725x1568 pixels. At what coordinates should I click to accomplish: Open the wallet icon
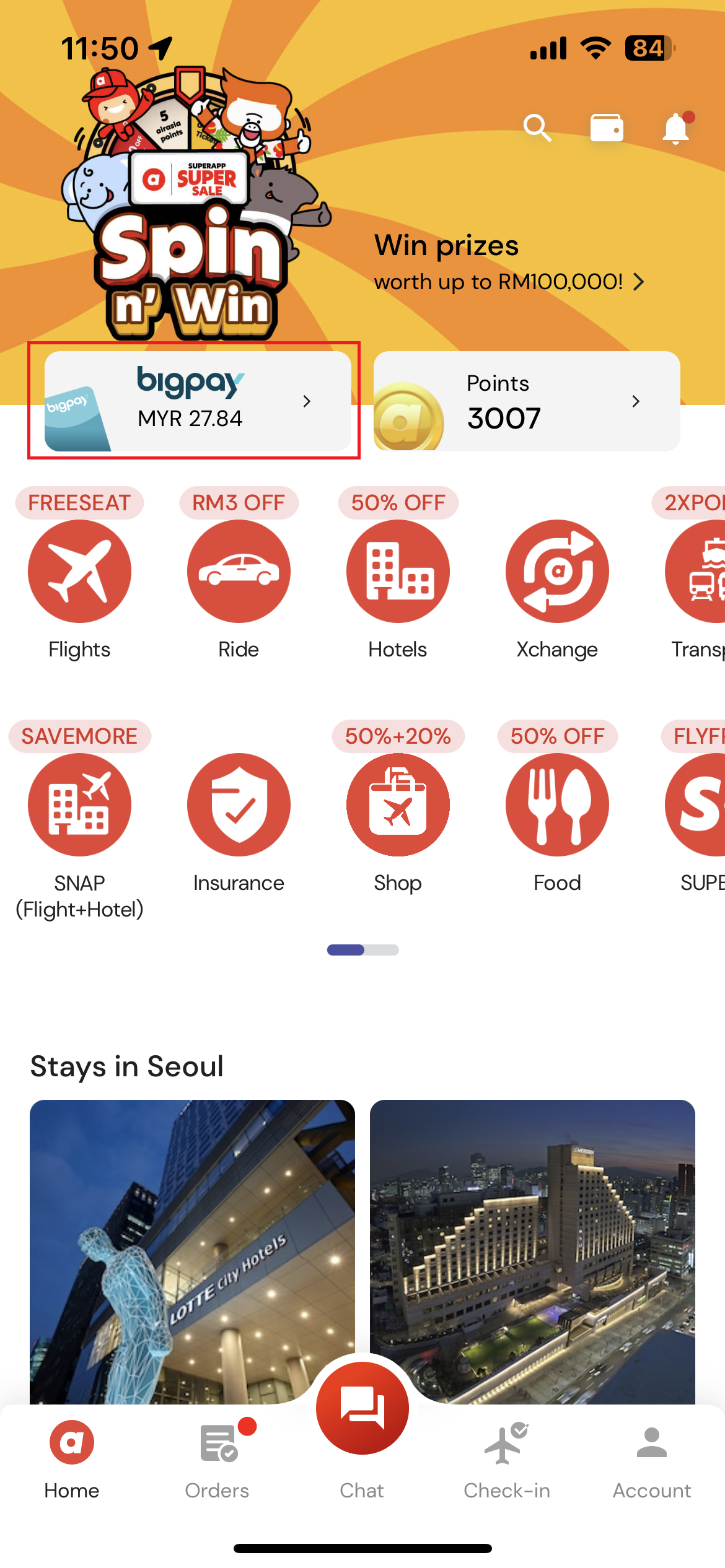click(x=606, y=128)
